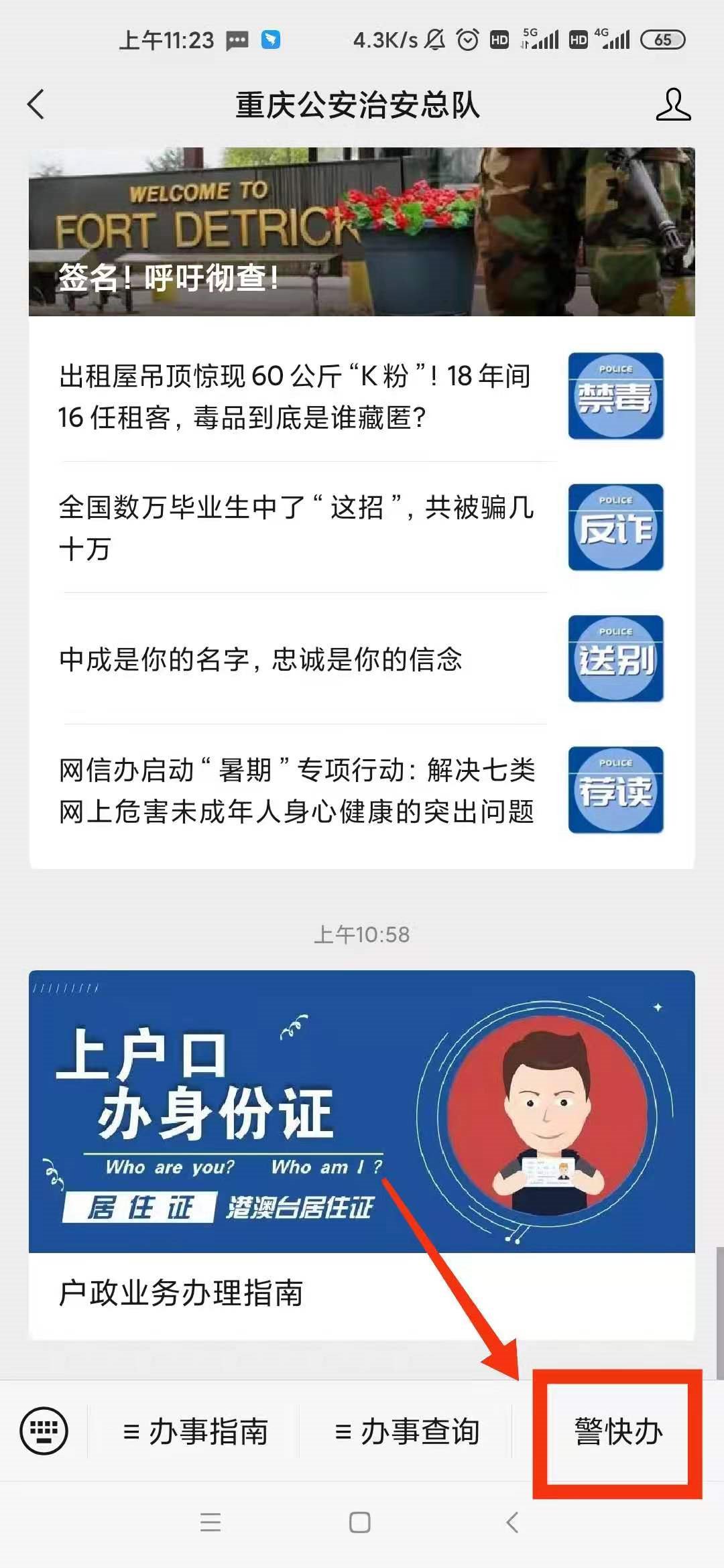Open the Fort Detrick 签名呼吁彻查 article
The height and width of the screenshot is (1568, 724).
(361, 231)
